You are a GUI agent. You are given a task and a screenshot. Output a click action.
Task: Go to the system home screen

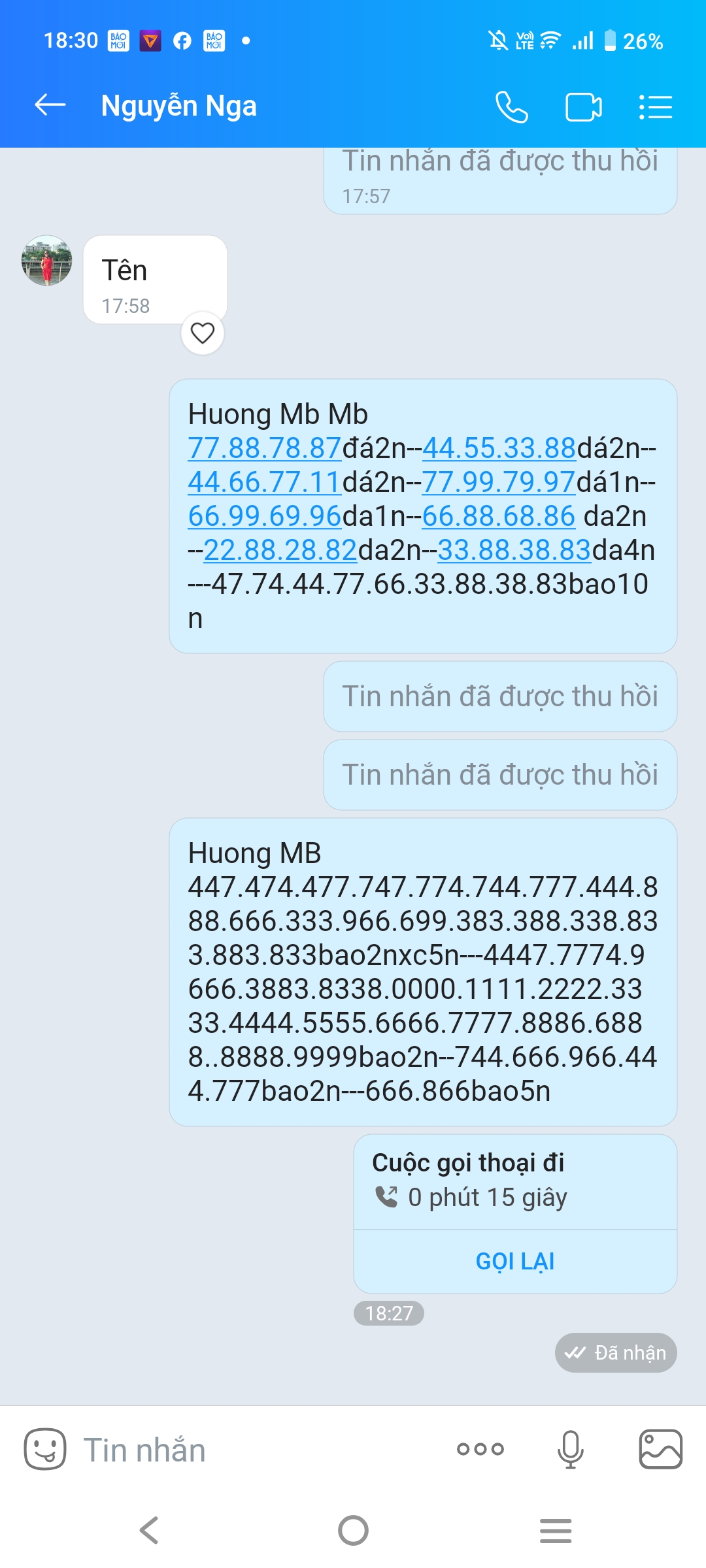click(353, 1530)
